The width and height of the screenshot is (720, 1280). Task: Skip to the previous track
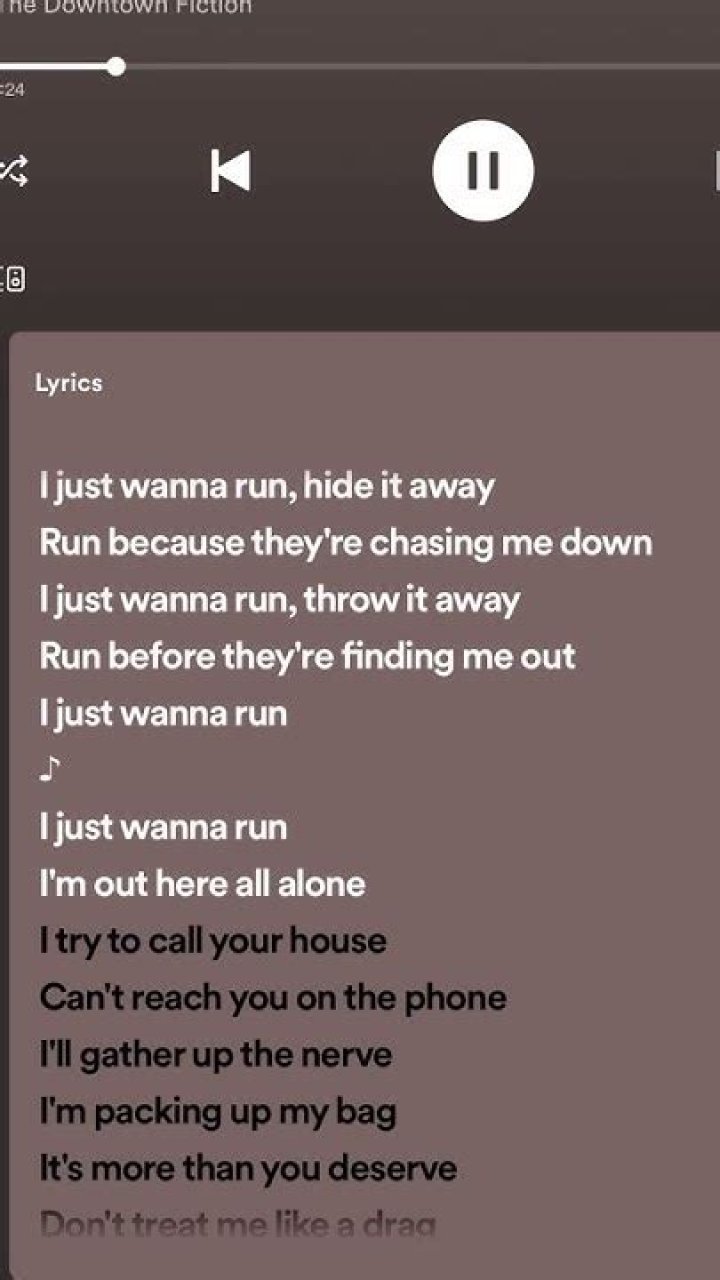point(231,171)
